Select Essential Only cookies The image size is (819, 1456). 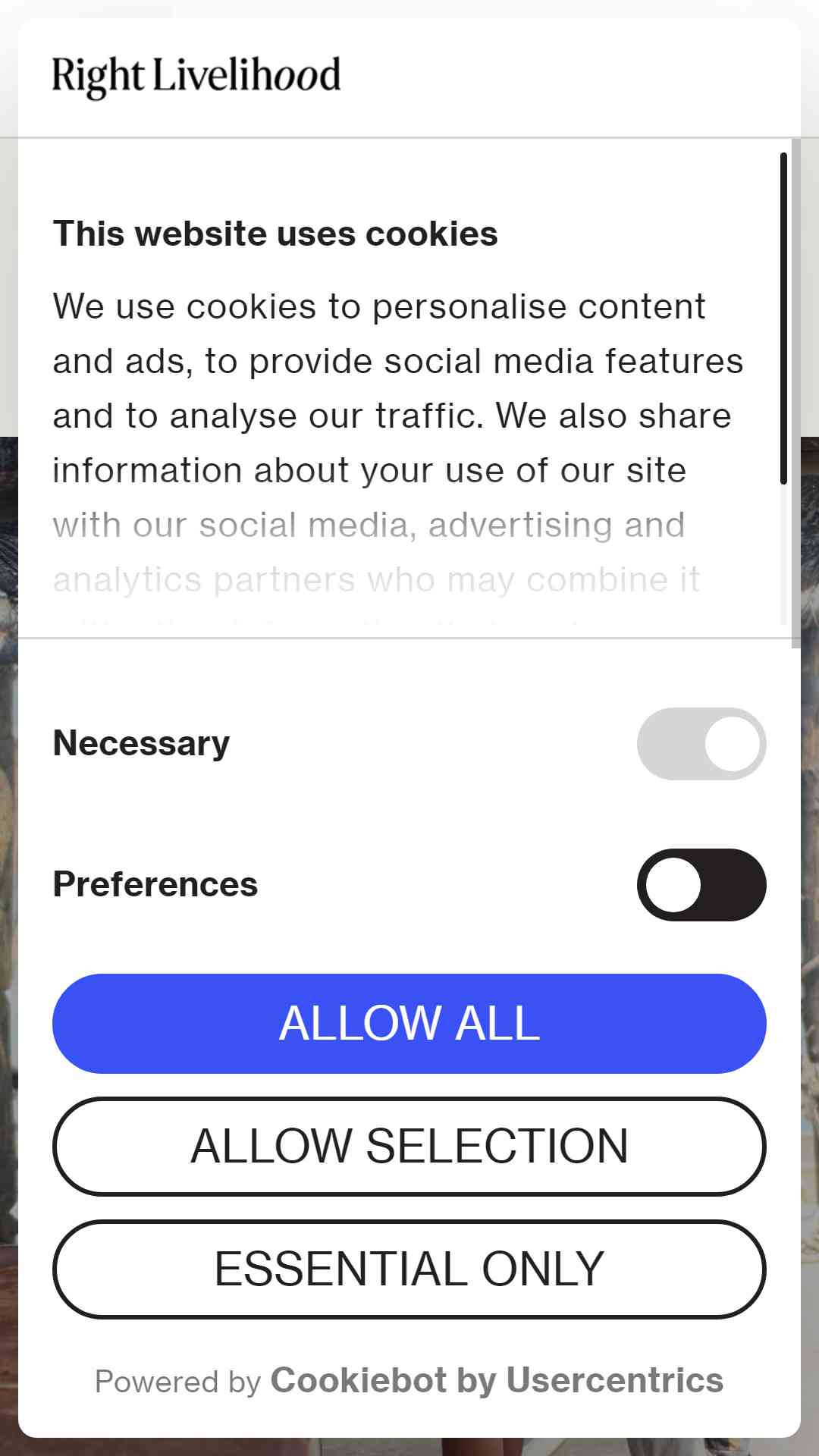coord(409,1269)
